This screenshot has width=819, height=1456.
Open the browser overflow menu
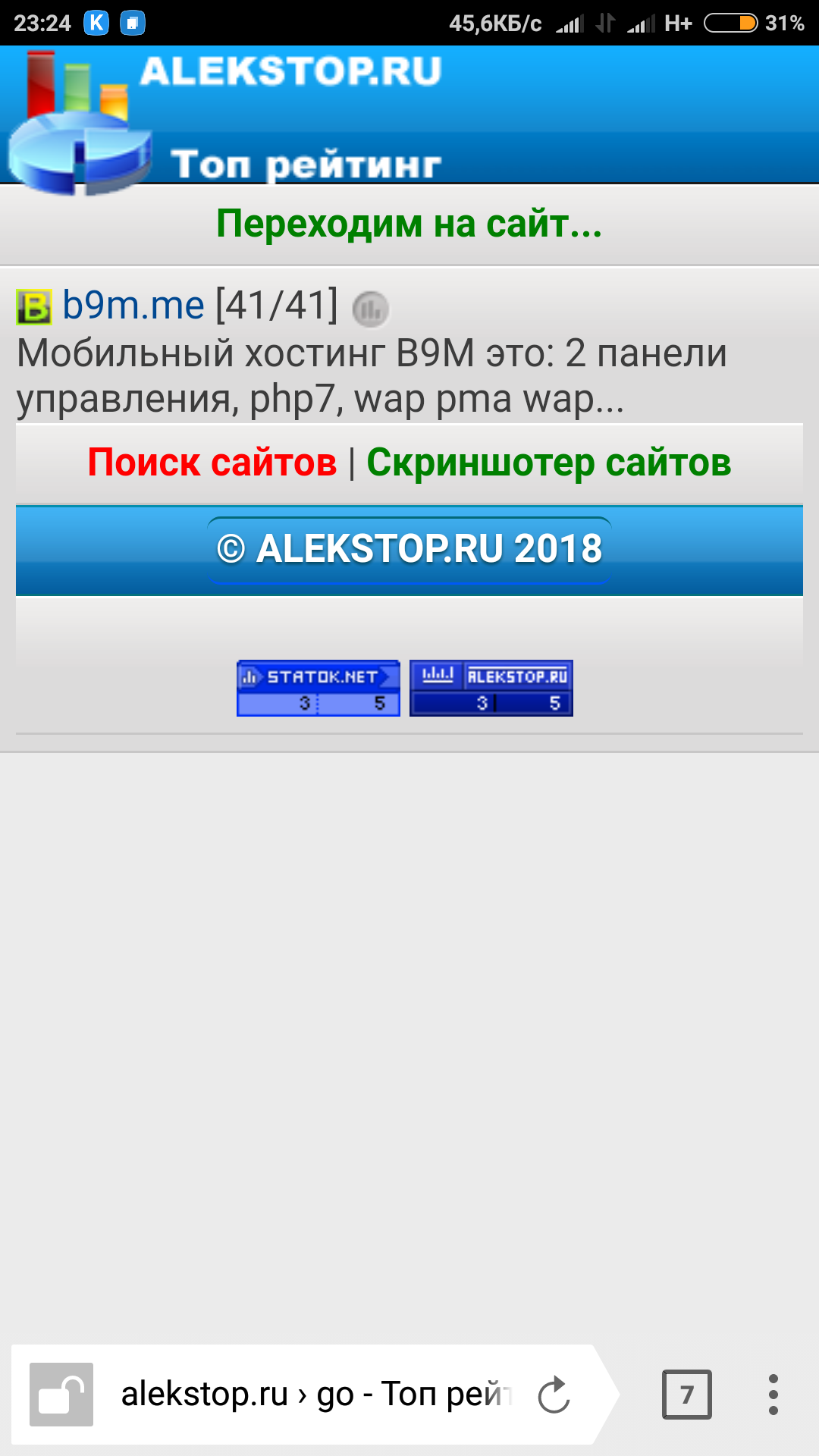click(773, 1394)
